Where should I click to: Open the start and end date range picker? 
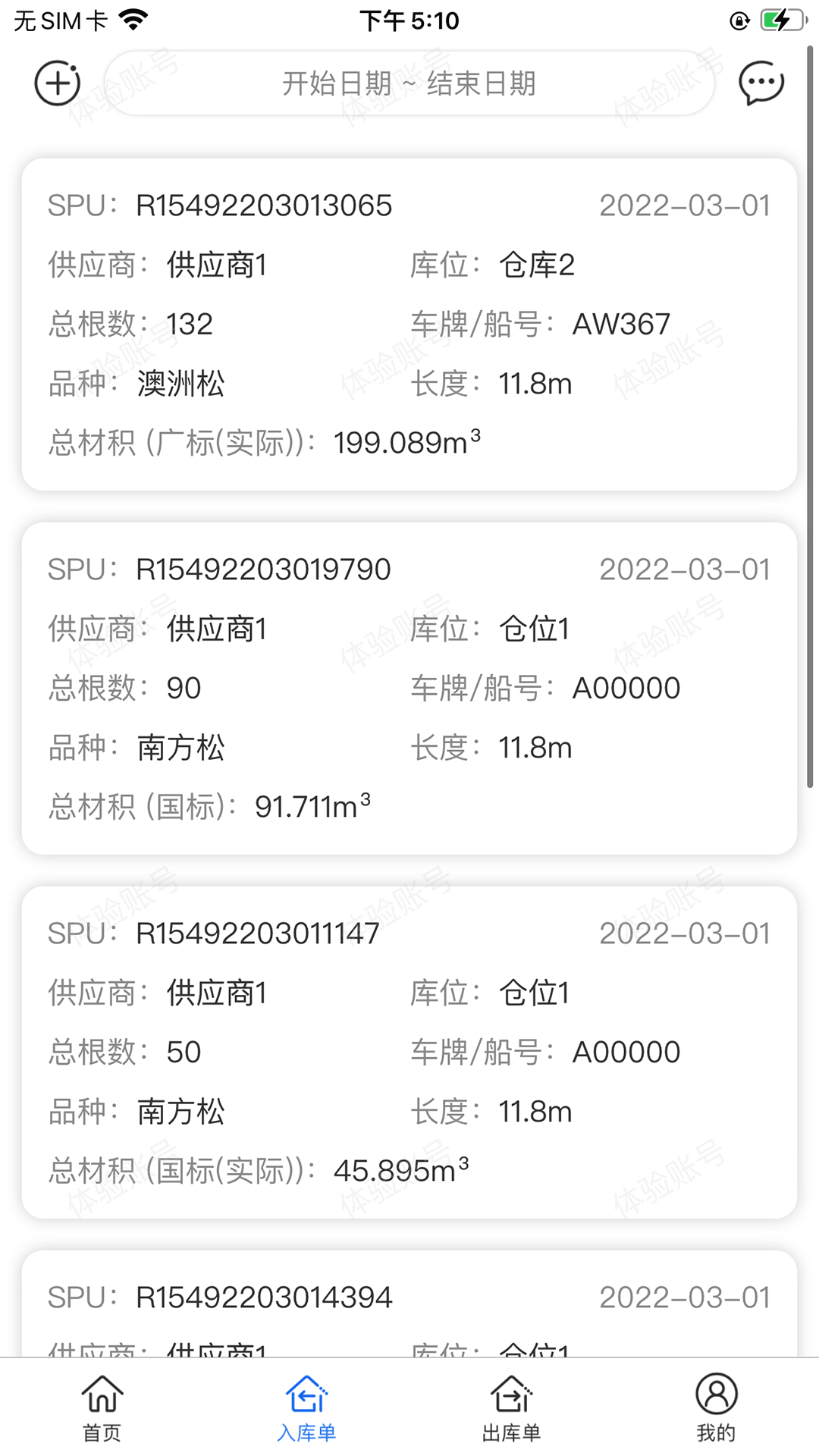(x=409, y=83)
